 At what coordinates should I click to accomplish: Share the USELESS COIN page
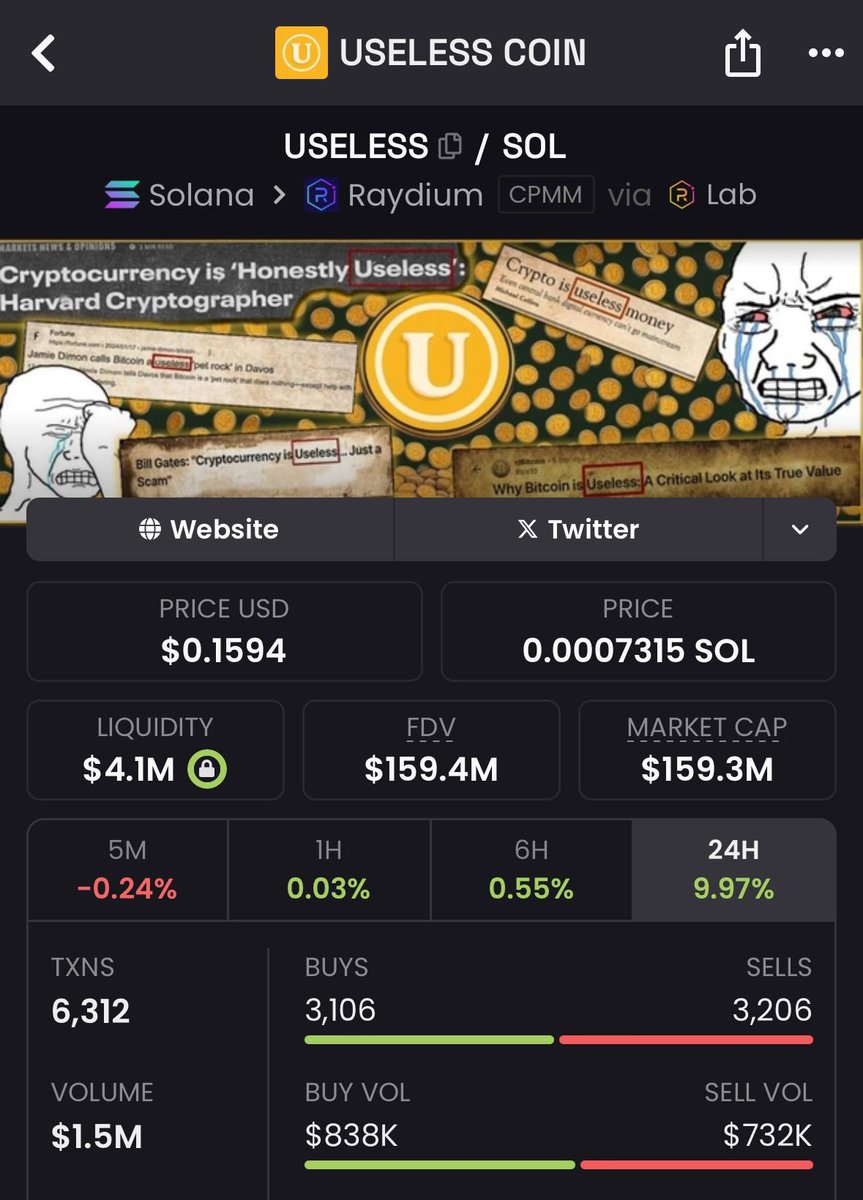[x=742, y=54]
